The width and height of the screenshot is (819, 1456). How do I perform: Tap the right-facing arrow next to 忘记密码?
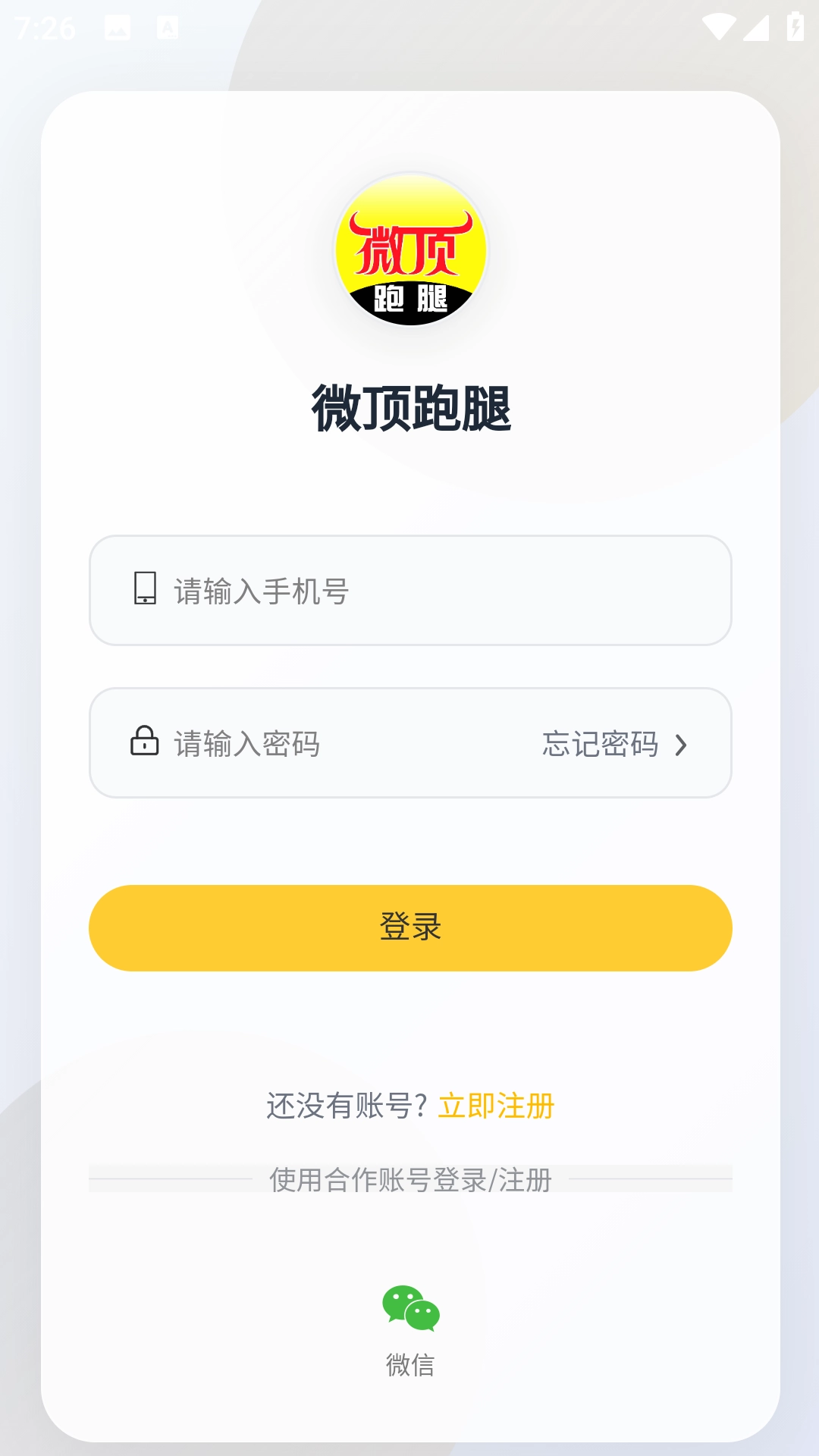[682, 745]
